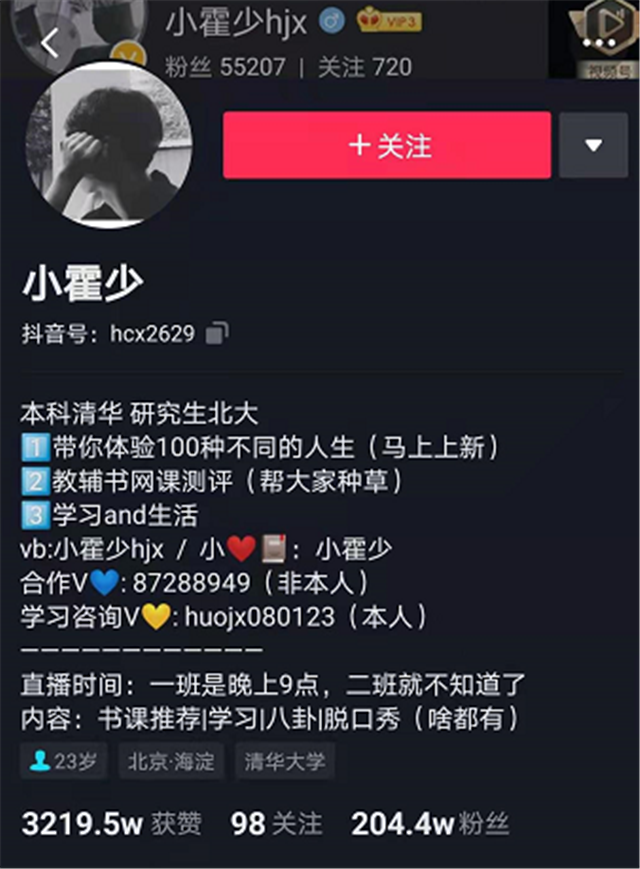640x869 pixels.
Task: Open the three-dot overflow menu
Action: pyautogui.click(x=599, y=43)
